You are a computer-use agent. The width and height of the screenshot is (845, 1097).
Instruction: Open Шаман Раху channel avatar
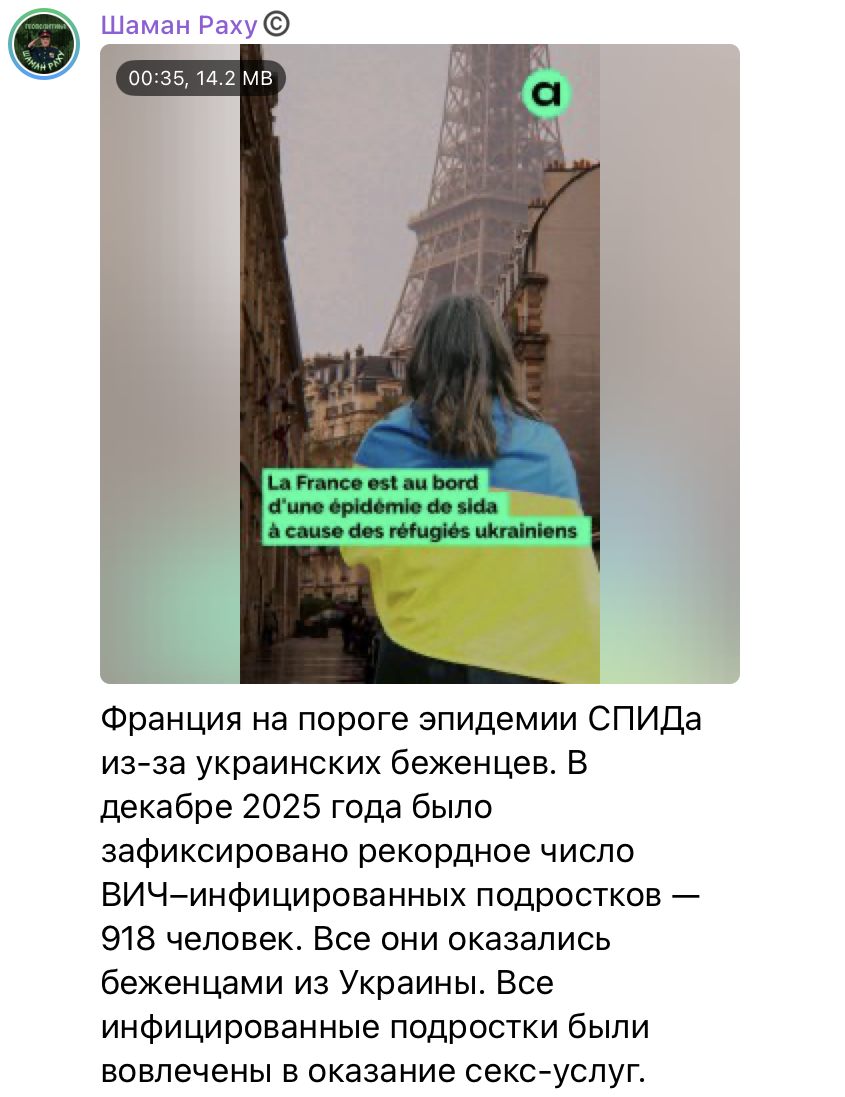(44, 45)
